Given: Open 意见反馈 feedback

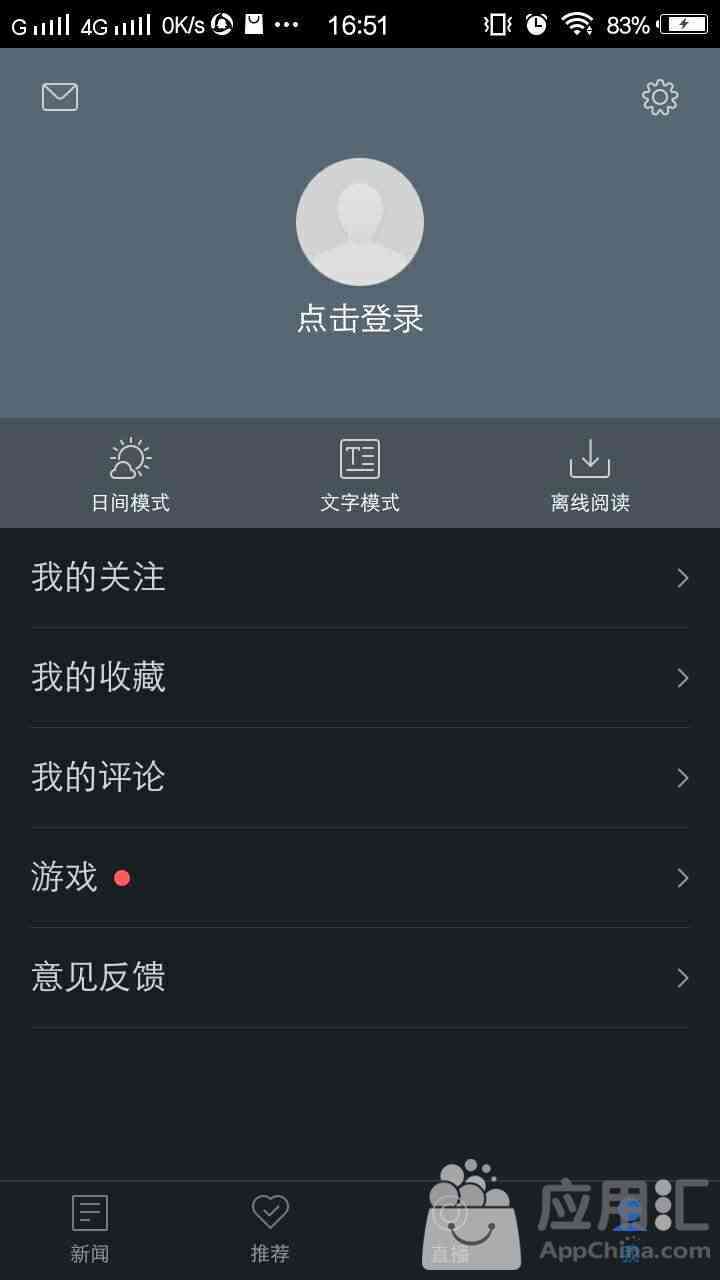Looking at the screenshot, I should tap(360, 977).
